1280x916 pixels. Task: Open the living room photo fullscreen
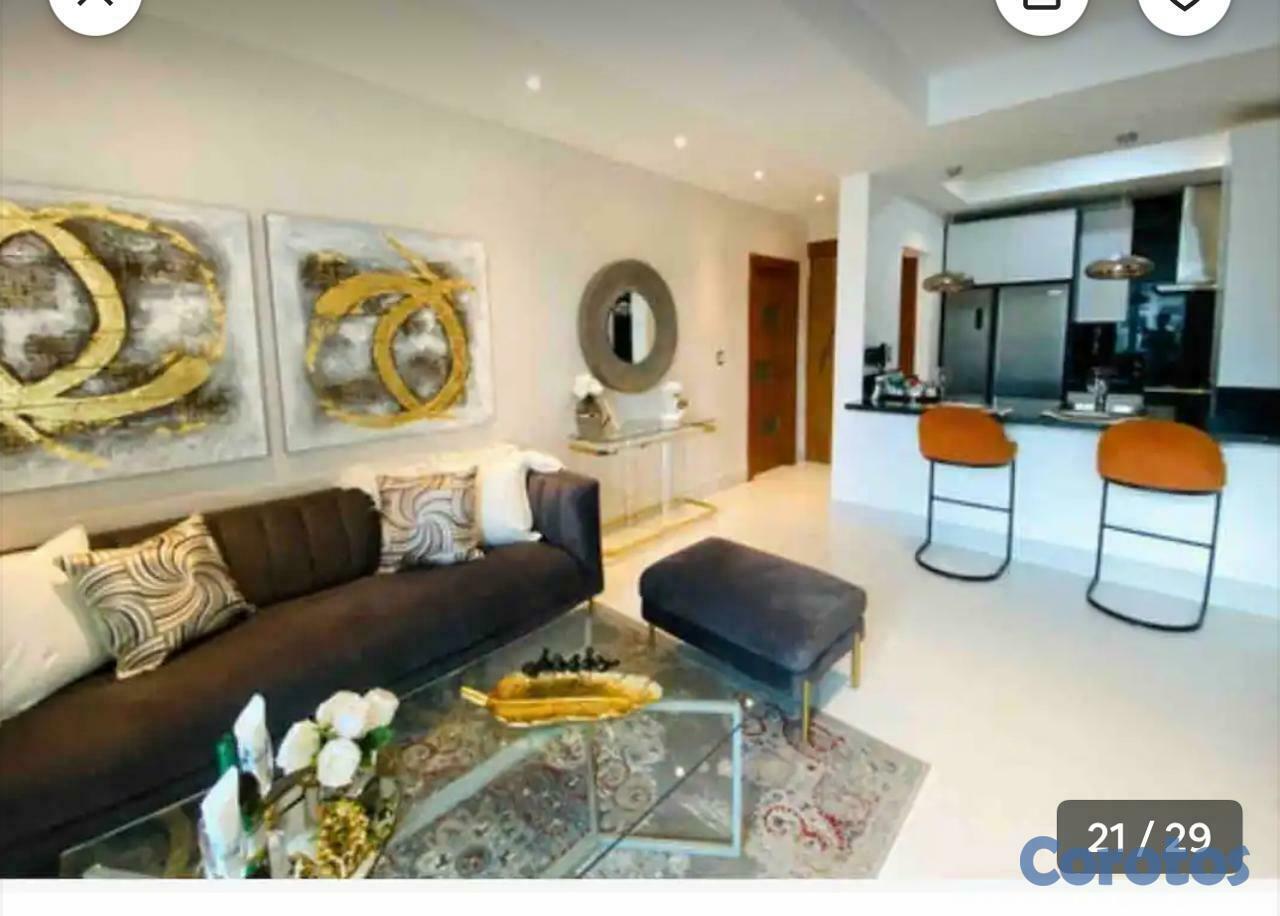coord(640,440)
